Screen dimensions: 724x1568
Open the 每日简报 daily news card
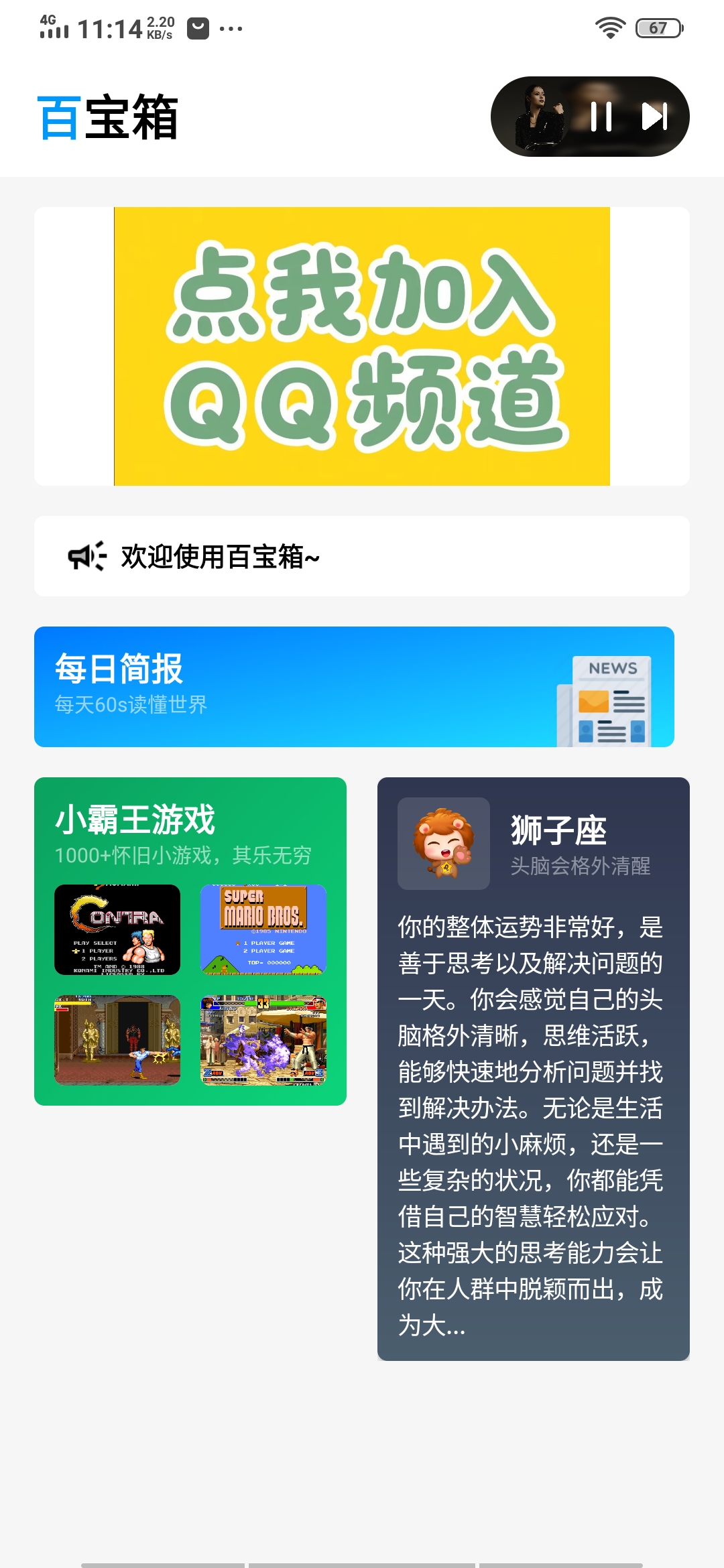[354, 687]
